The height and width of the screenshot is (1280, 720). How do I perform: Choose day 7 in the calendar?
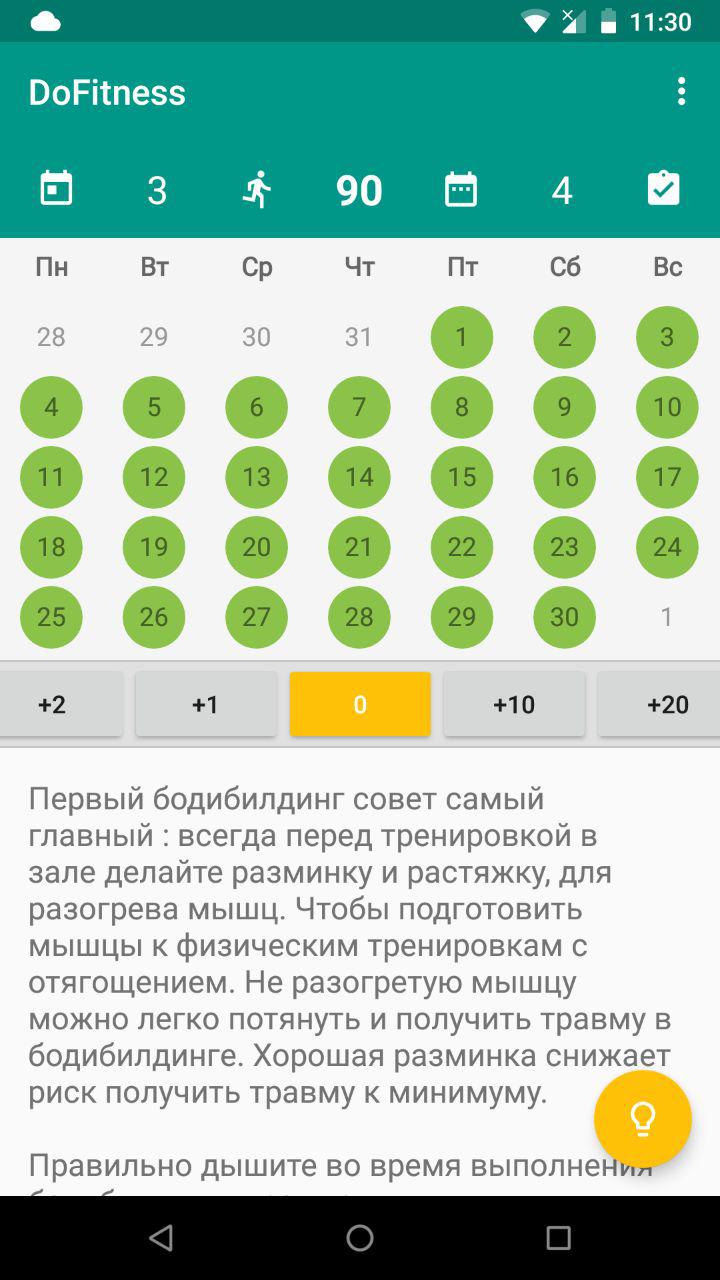pos(359,407)
